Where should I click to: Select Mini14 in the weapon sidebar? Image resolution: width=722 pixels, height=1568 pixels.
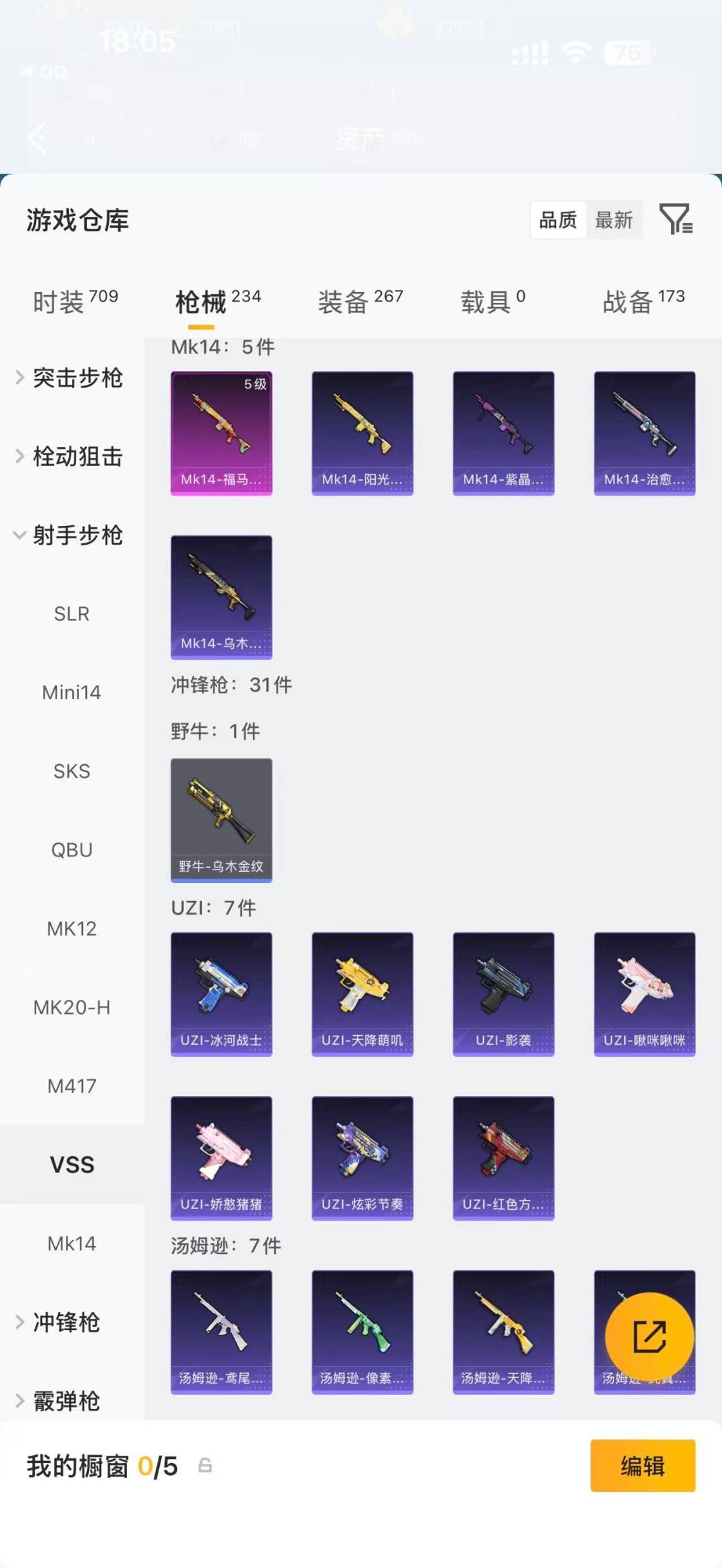point(72,692)
